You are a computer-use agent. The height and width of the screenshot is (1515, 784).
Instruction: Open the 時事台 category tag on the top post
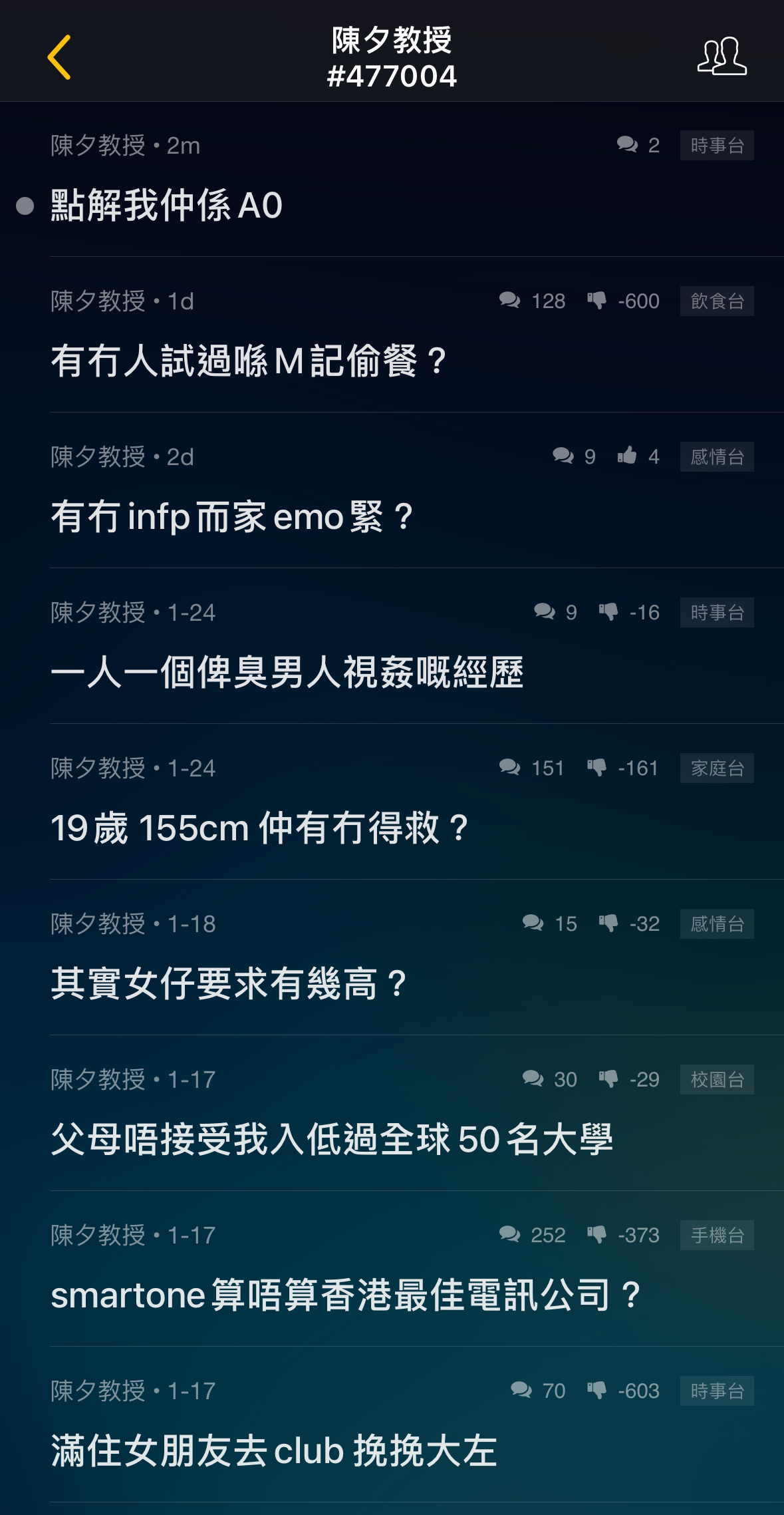pyautogui.click(x=717, y=146)
